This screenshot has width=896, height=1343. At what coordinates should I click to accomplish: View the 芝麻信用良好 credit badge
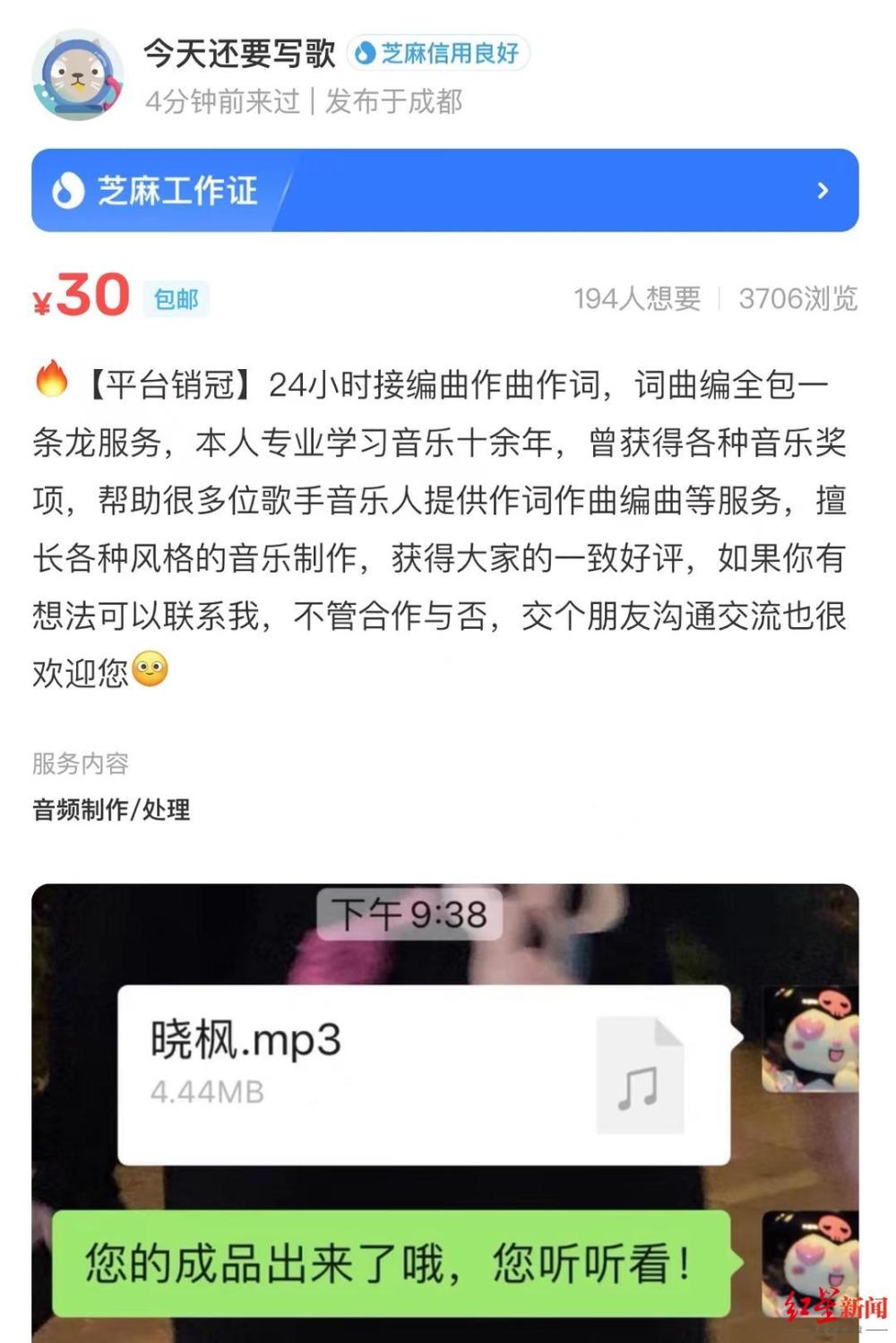[438, 54]
